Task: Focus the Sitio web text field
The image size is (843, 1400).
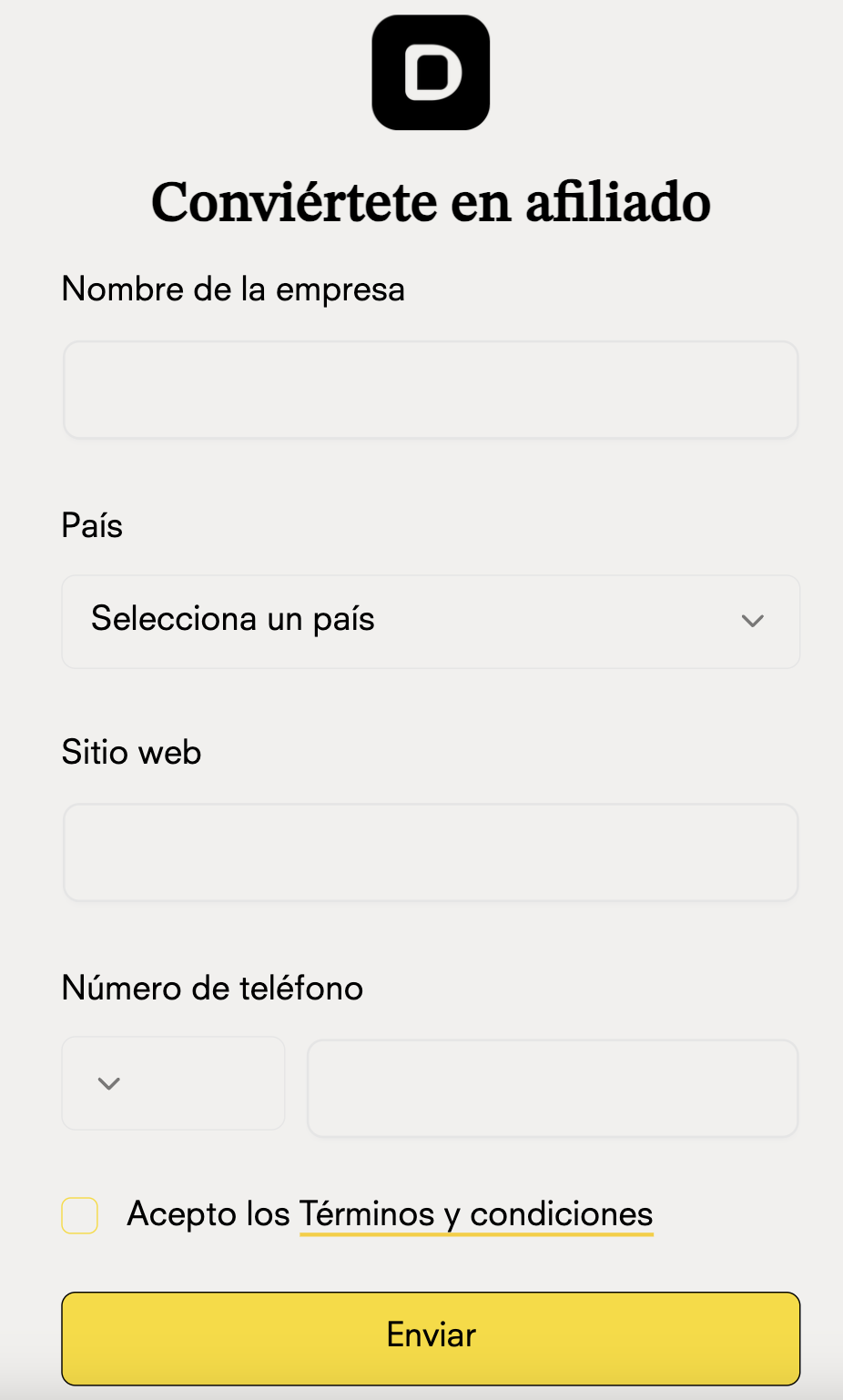Action: coord(431,852)
